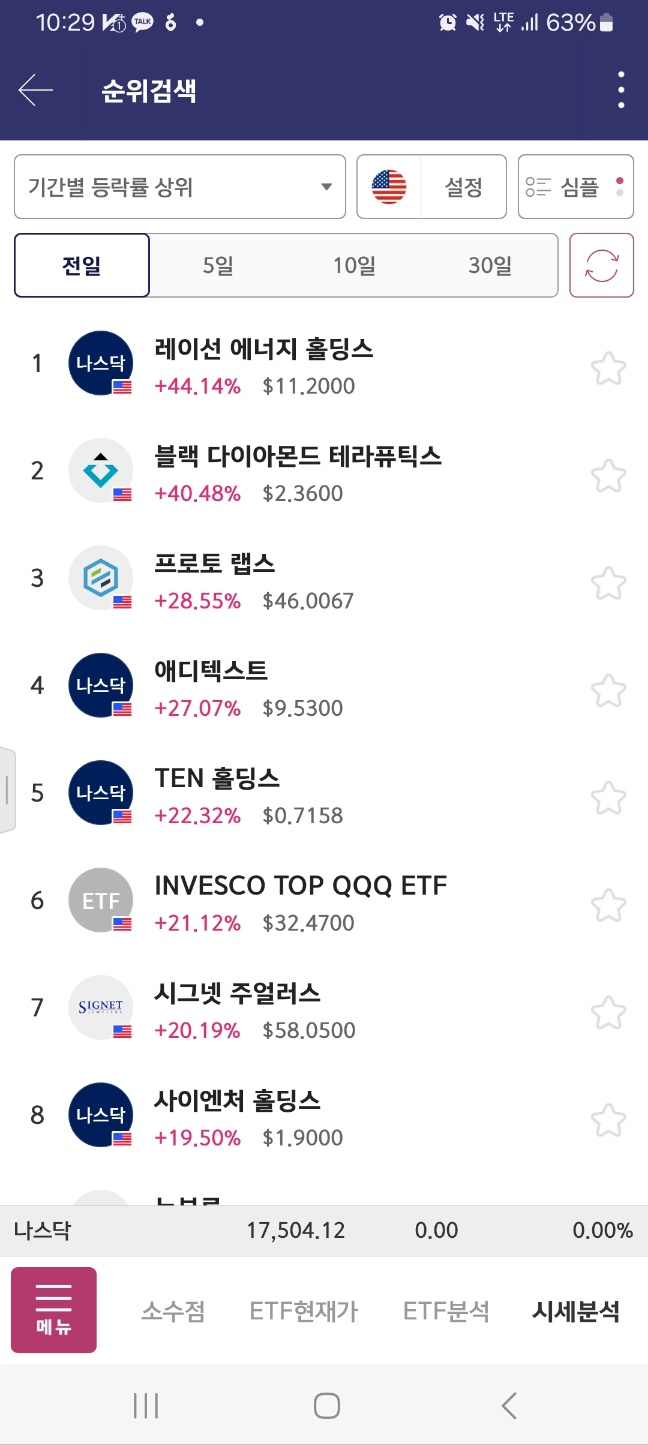Image resolution: width=648 pixels, height=1445 pixels.
Task: Expand the 기간별 등락률 상위 dropdown
Action: 180,186
